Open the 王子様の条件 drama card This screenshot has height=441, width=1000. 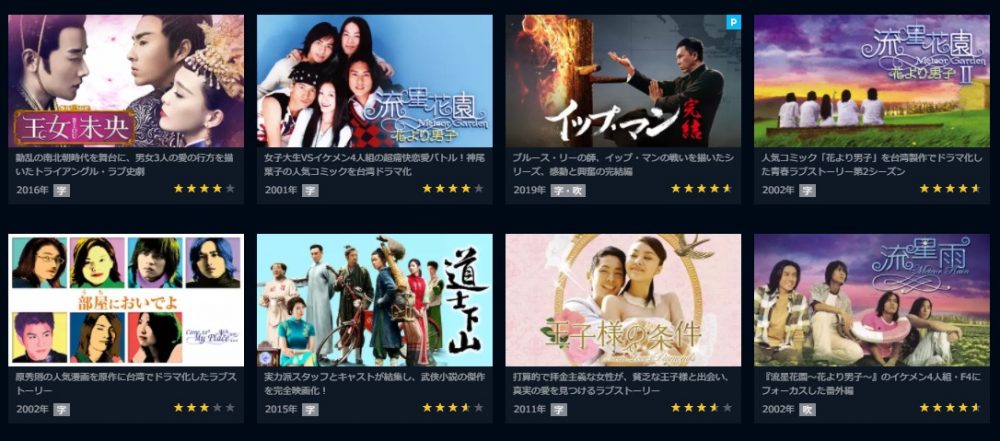(622, 300)
